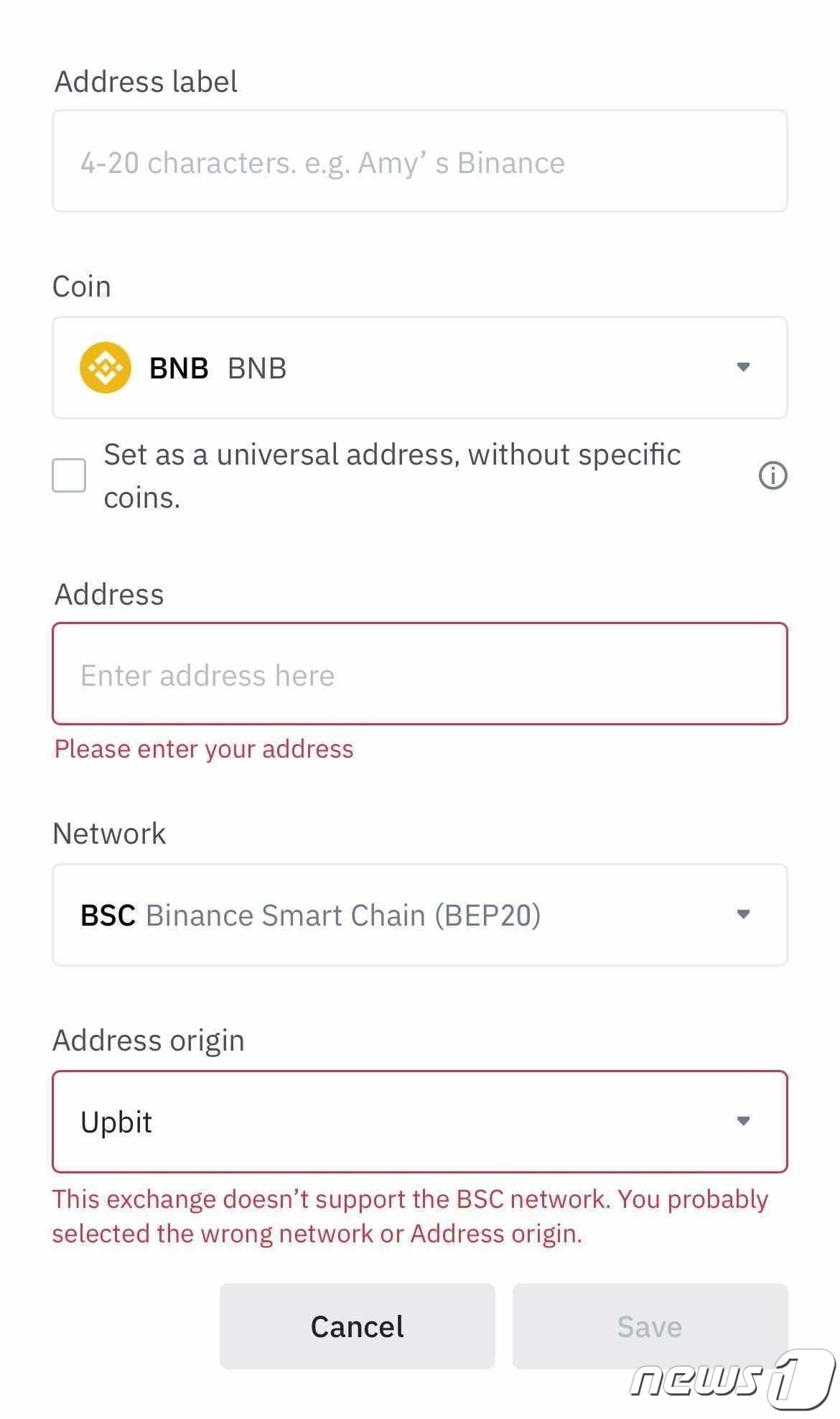
Task: Focus the Enter address here field
Action: point(419,674)
